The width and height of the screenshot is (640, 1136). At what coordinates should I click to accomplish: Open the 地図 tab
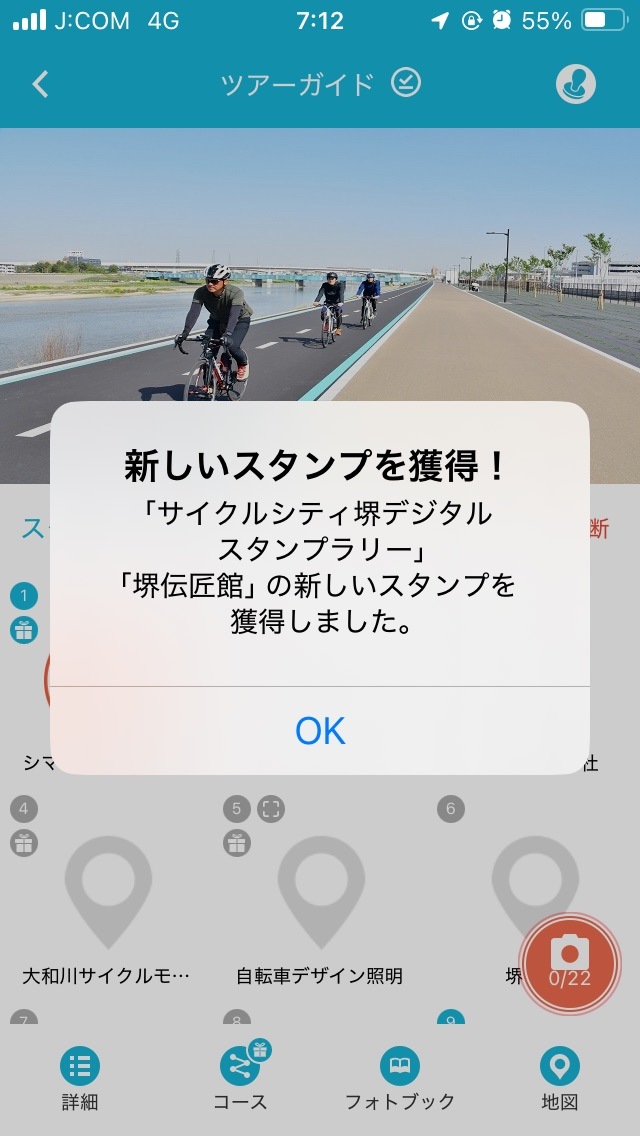click(x=560, y=1079)
